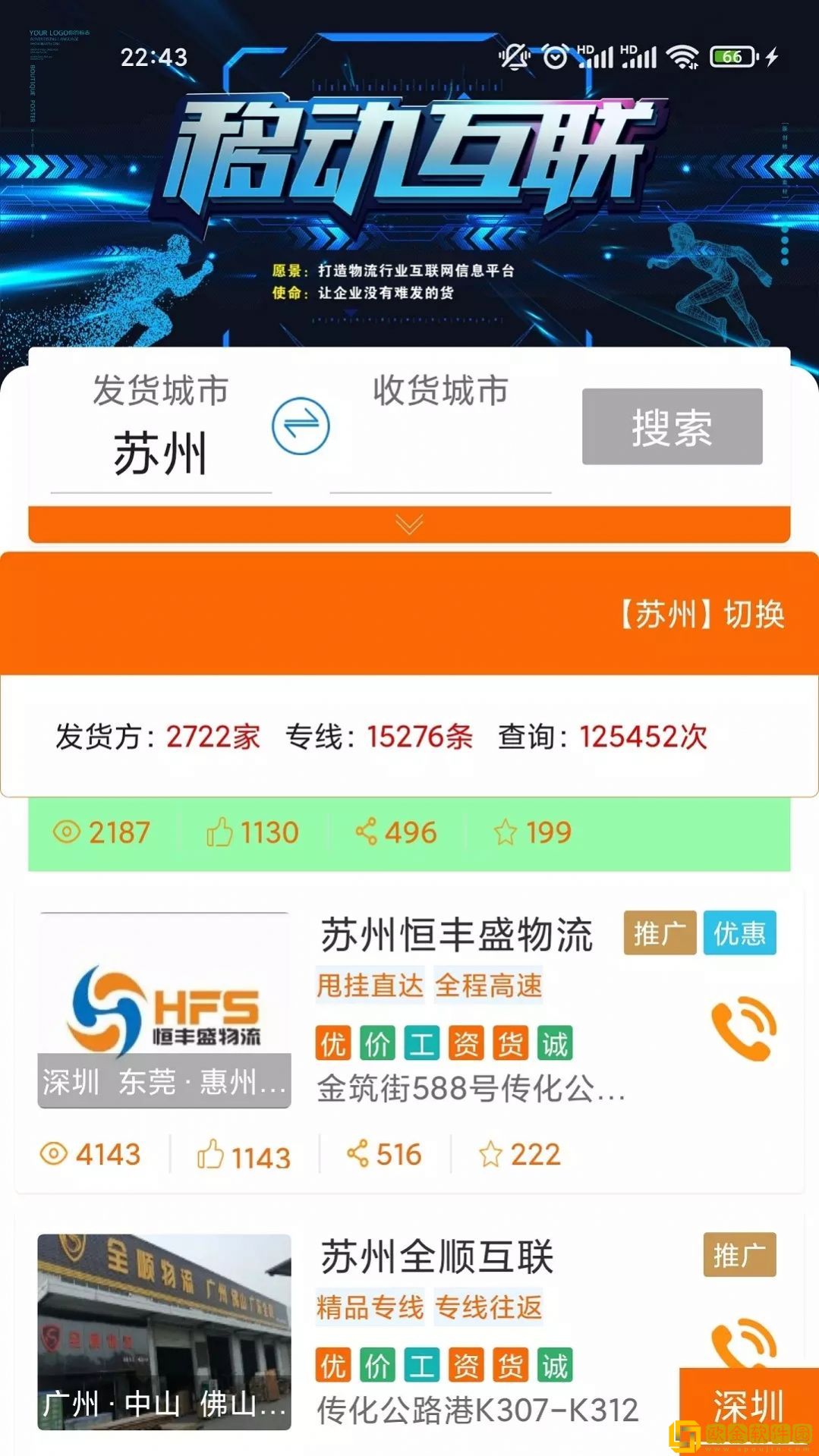Screen dimensions: 819x1456
Task: Click the swap cities arrow icon
Action: (x=301, y=427)
